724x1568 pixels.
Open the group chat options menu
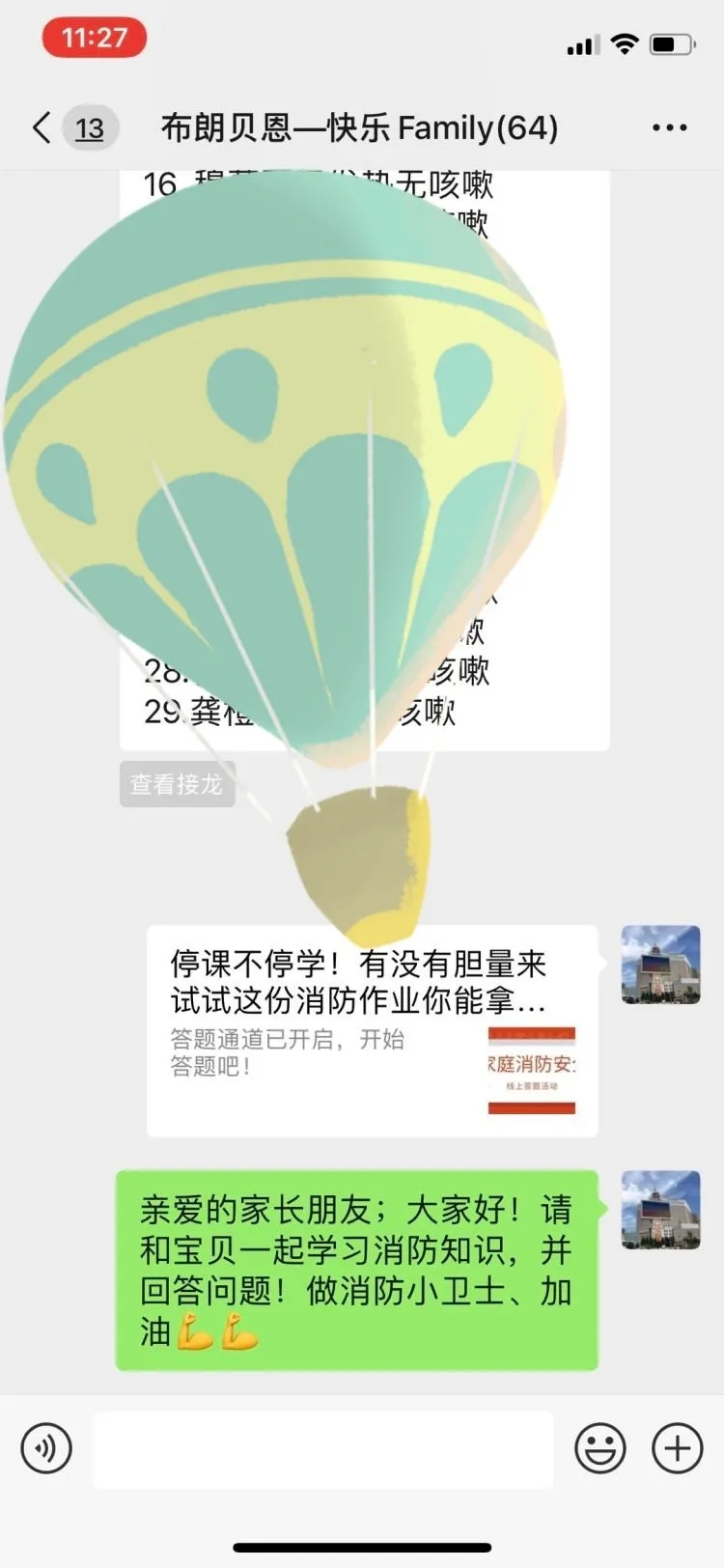point(669,127)
